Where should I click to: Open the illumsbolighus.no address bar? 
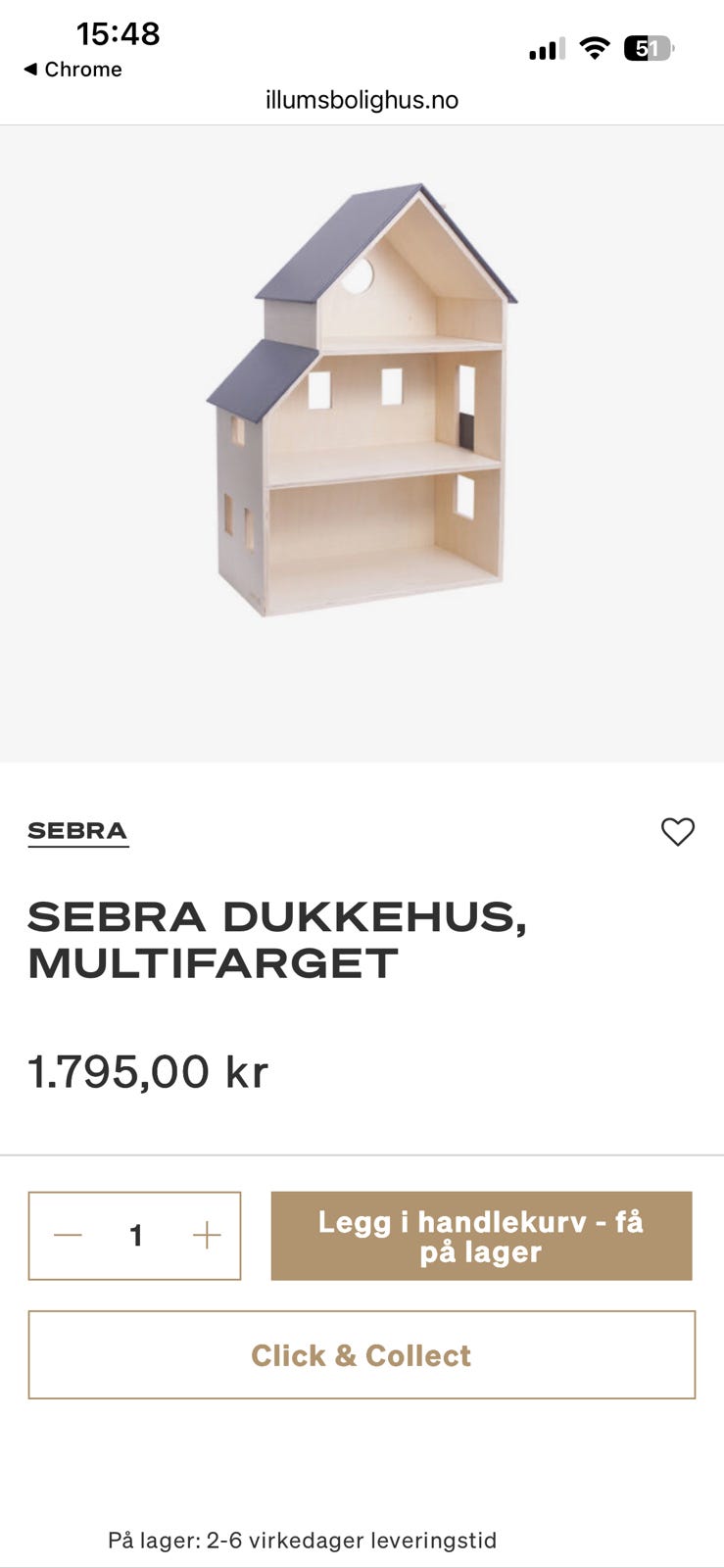point(362,99)
